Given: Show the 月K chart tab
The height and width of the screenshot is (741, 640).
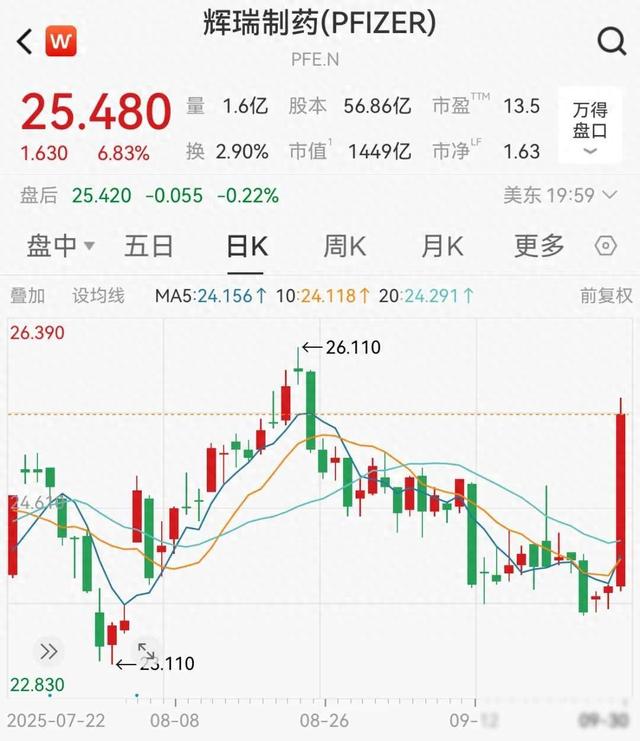Looking at the screenshot, I should tap(442, 245).
